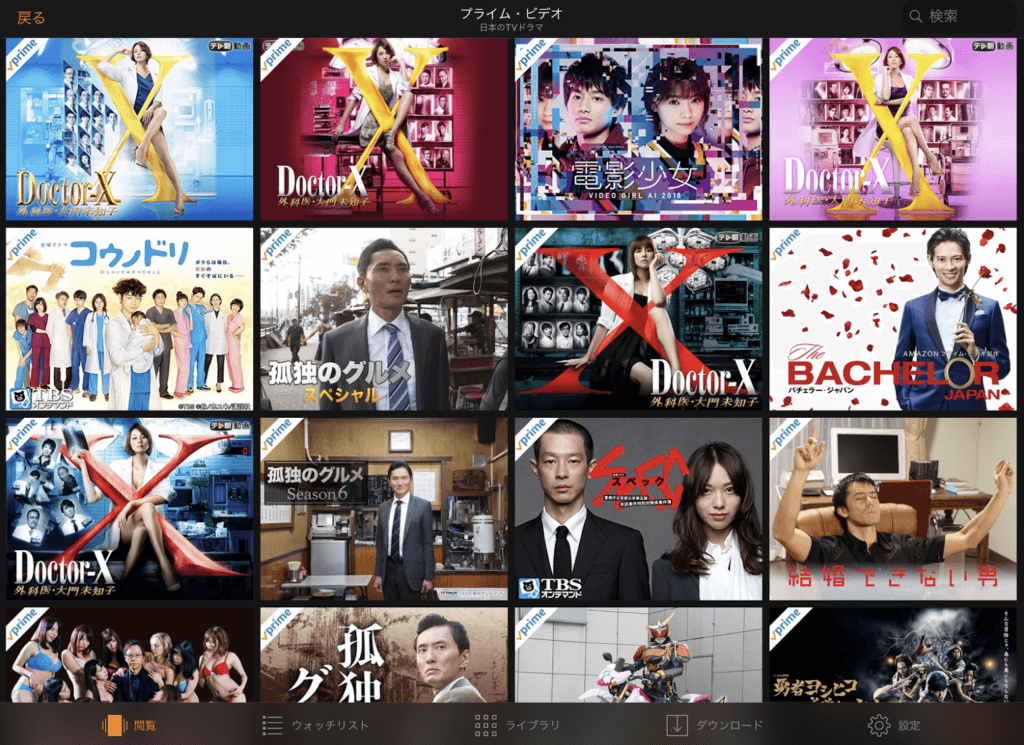Select the 閲覧 tab
The image size is (1024, 745).
click(130, 725)
